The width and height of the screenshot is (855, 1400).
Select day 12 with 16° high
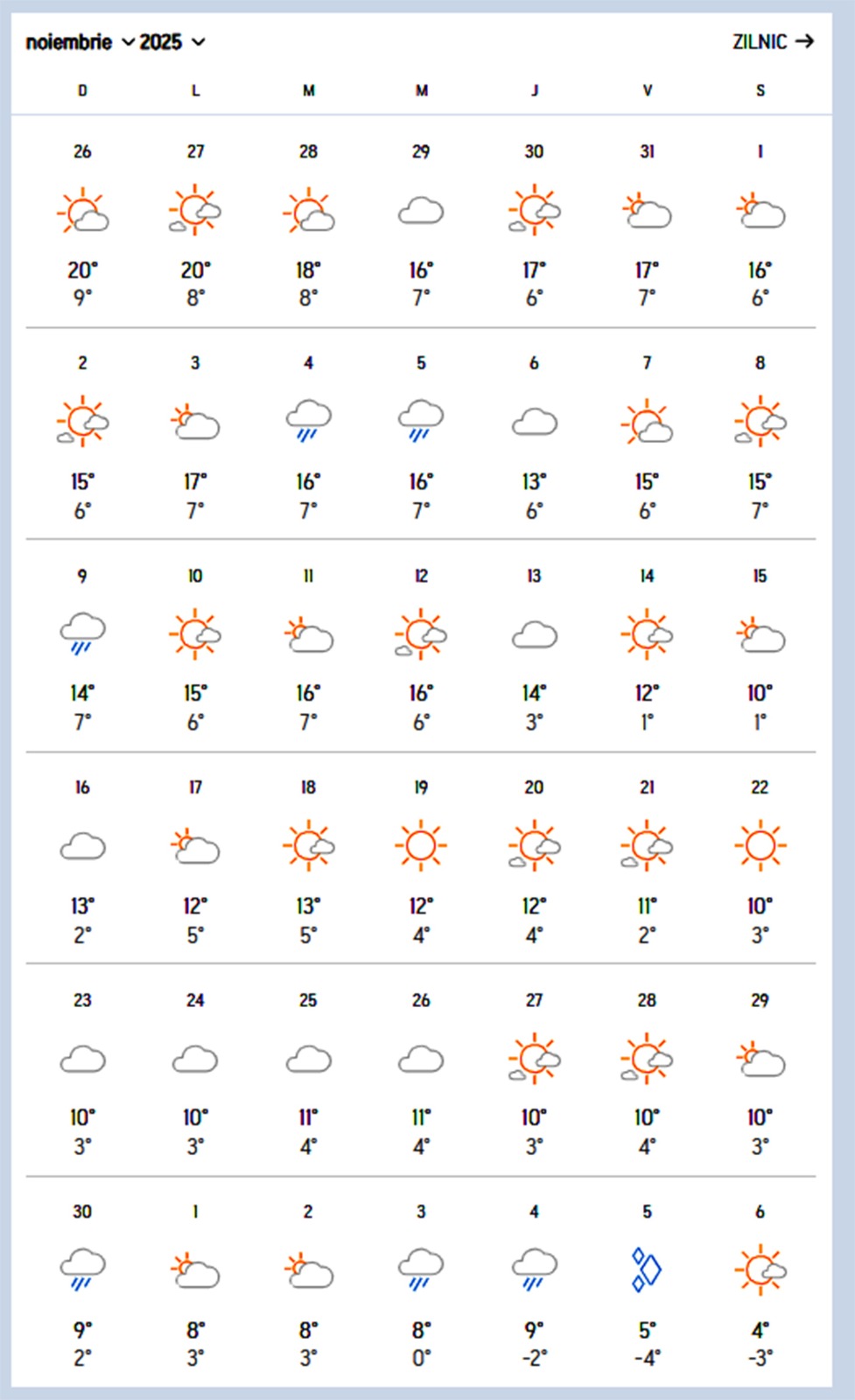[x=421, y=646]
